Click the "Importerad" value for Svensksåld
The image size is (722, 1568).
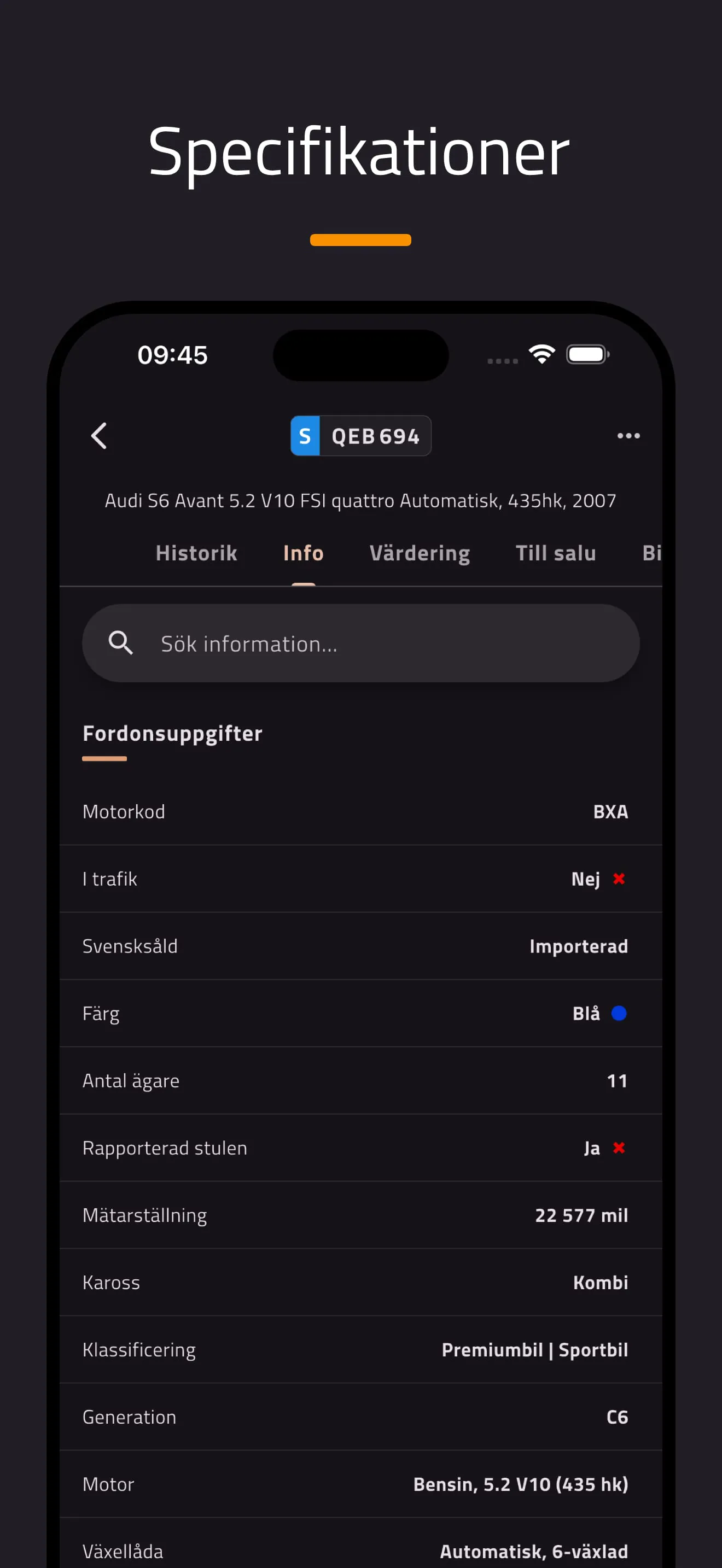578,946
